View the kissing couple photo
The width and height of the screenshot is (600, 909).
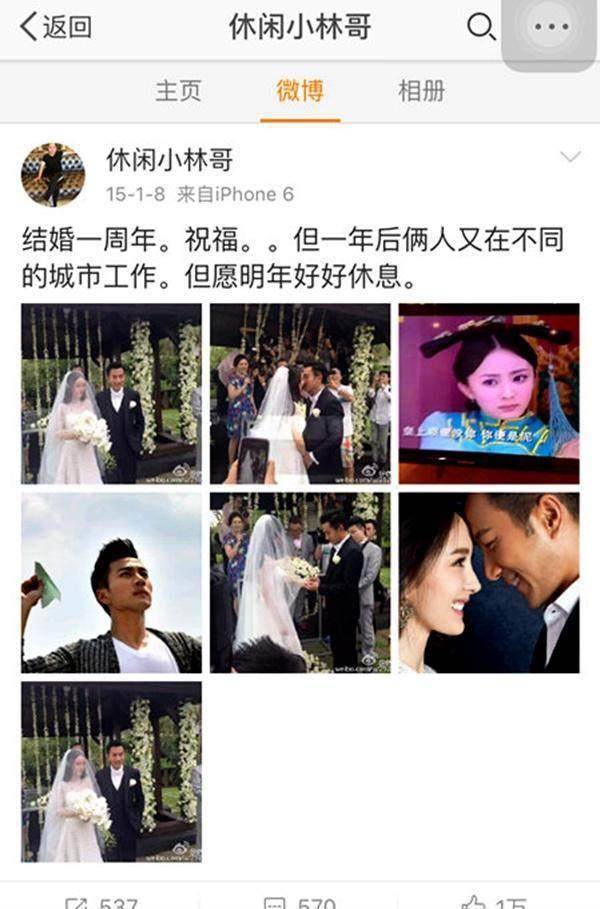click(x=300, y=394)
